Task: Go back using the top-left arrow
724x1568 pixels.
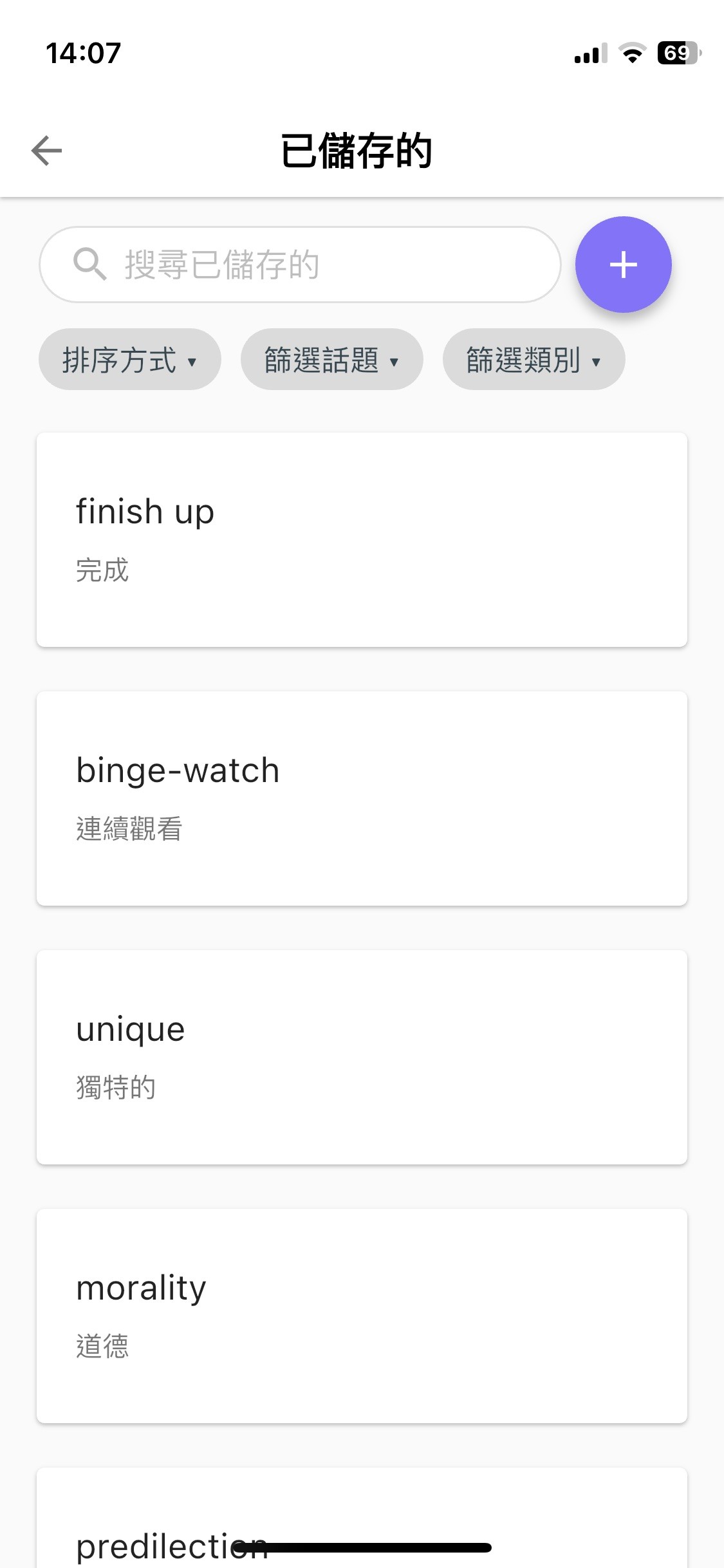Action: tap(47, 151)
